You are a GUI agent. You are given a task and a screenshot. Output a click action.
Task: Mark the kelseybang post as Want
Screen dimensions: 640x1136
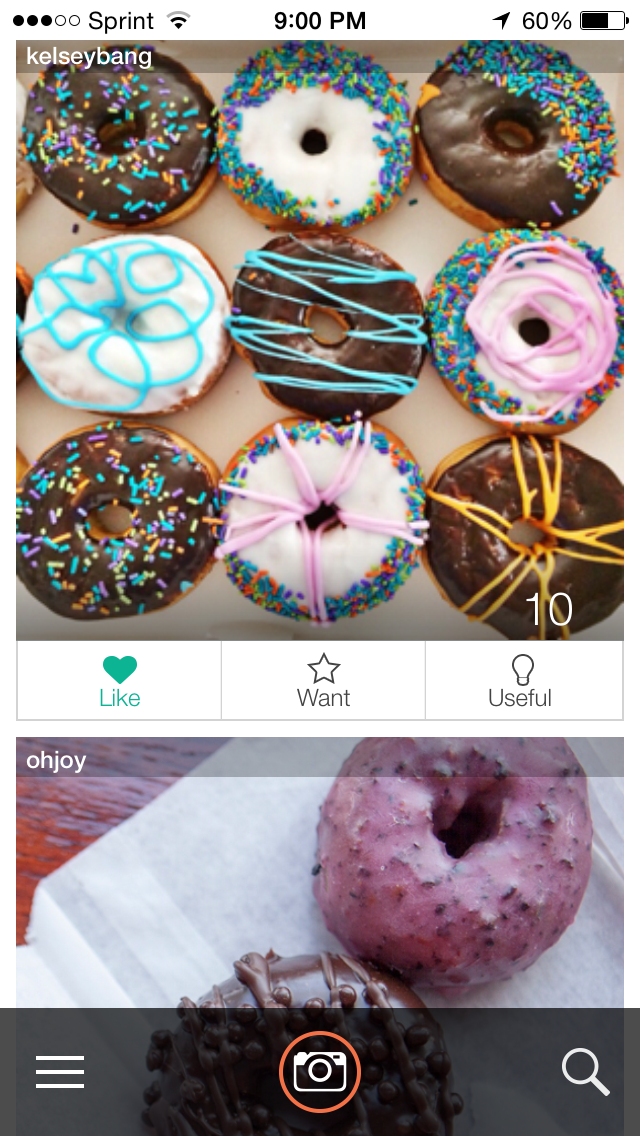(323, 680)
